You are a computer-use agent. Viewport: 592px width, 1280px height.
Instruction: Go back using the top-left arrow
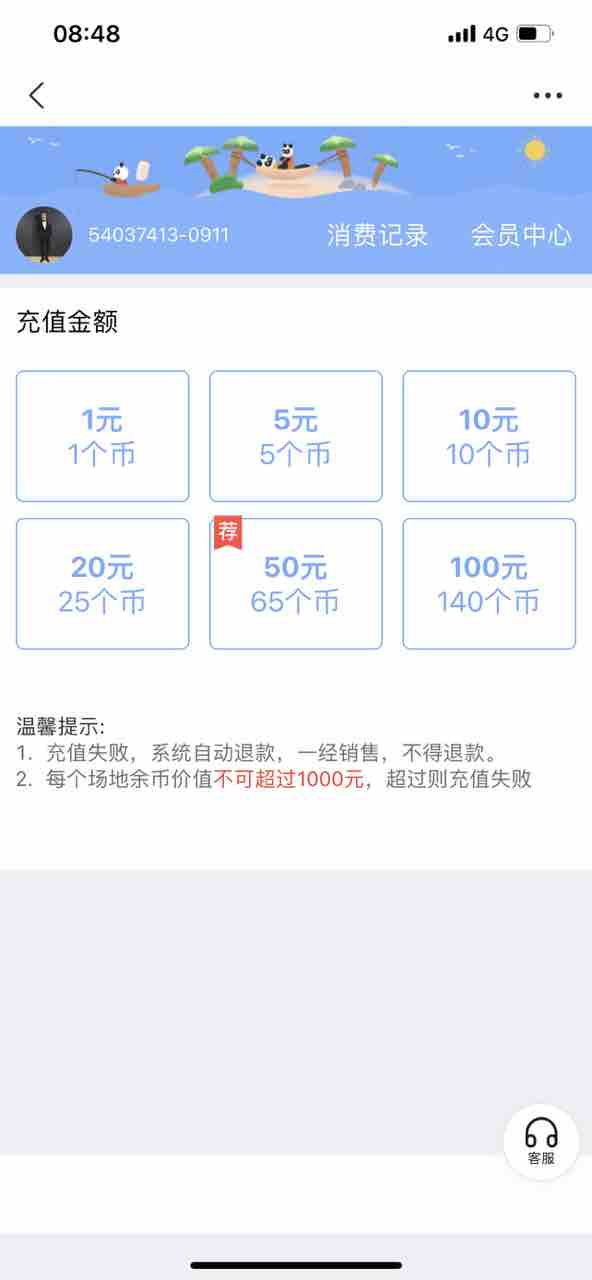[x=37, y=96]
